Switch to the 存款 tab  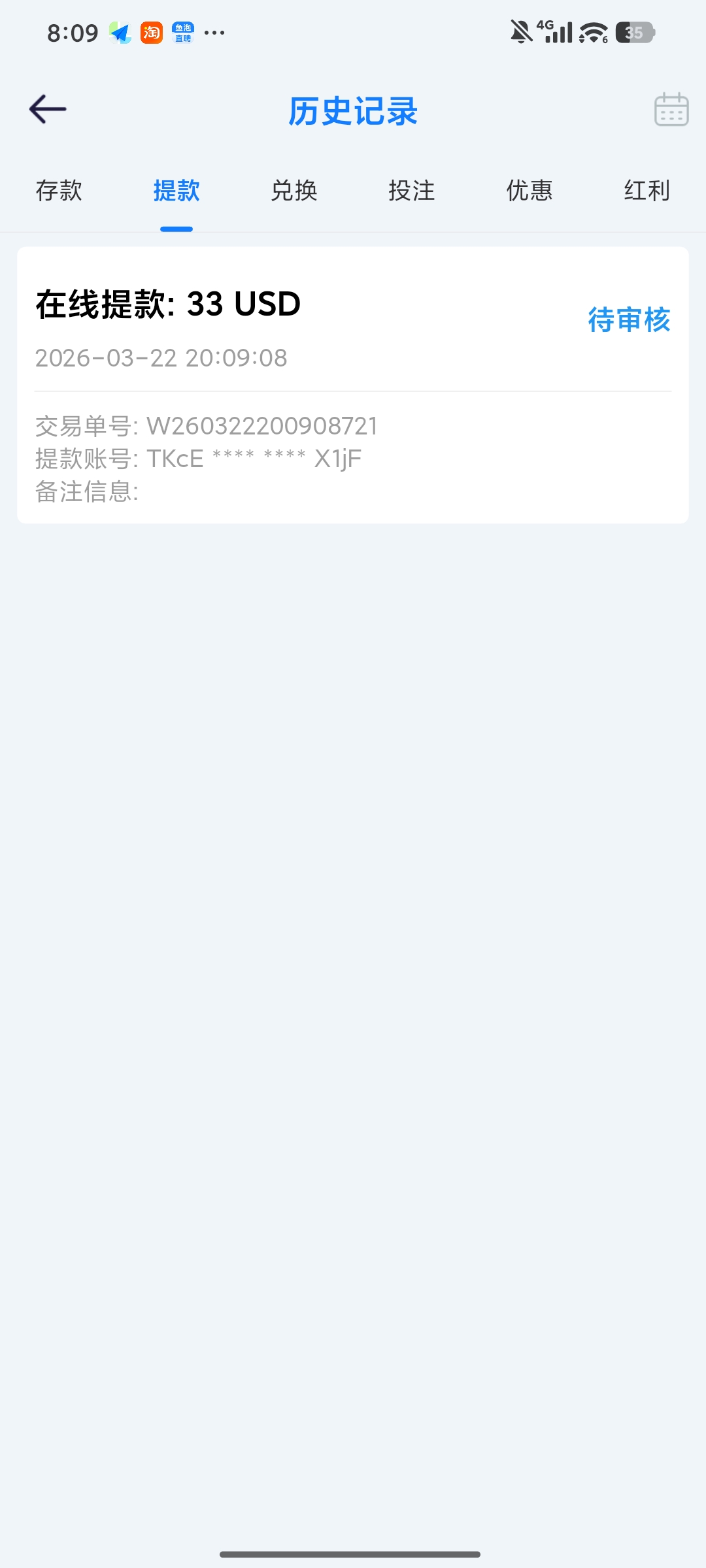click(x=59, y=191)
